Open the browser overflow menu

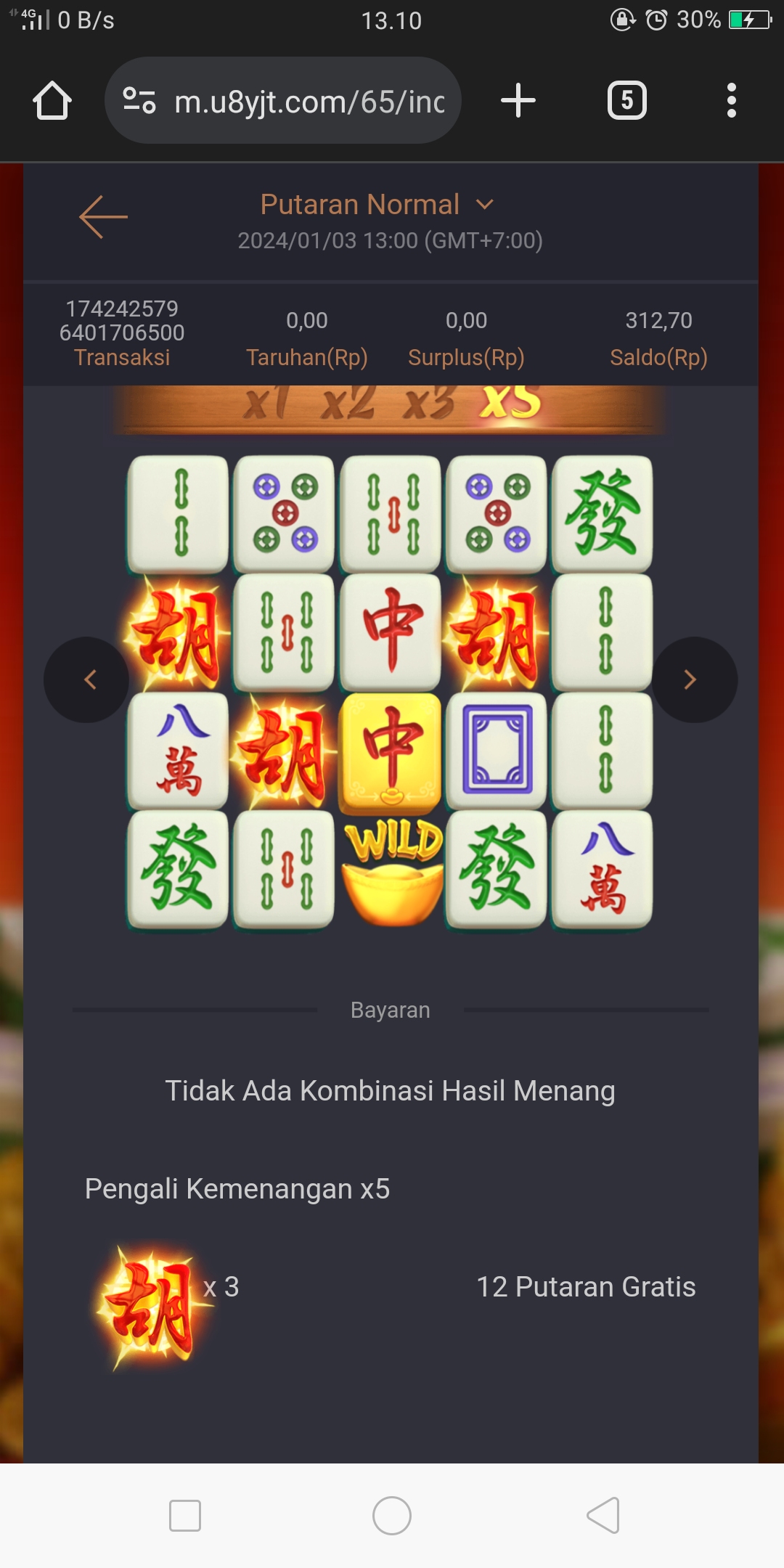click(x=731, y=100)
